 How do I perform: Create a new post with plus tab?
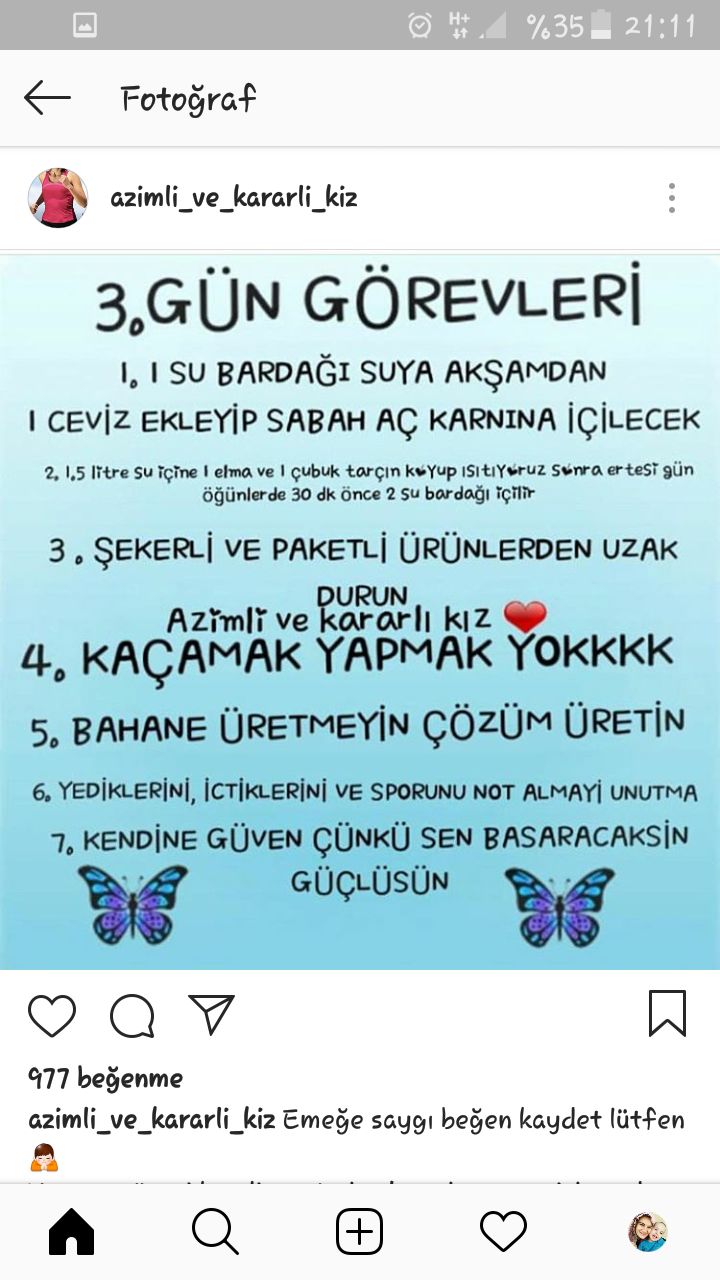(359, 1232)
